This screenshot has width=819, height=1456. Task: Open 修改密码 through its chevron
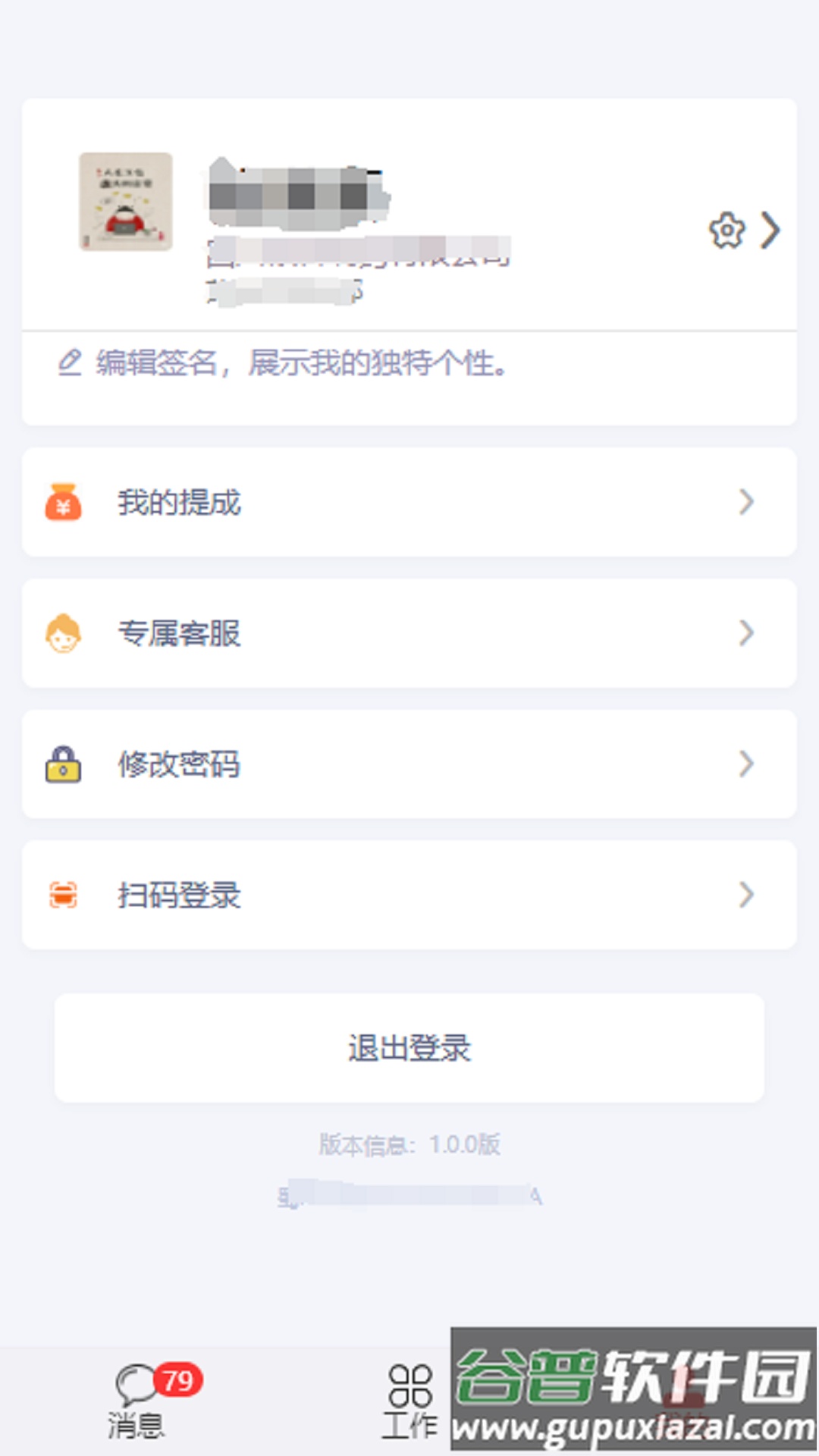click(x=747, y=764)
